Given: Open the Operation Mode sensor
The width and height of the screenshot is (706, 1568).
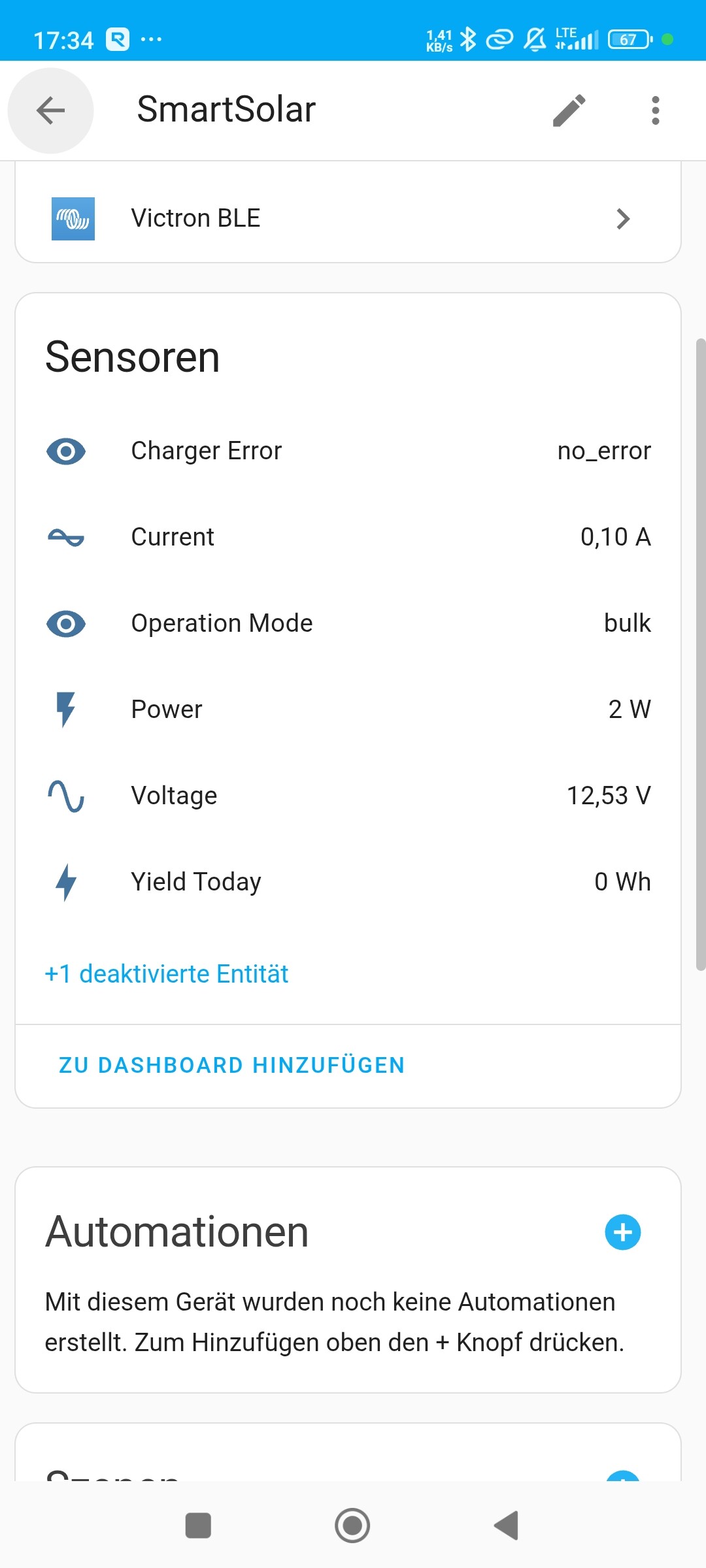Looking at the screenshot, I should click(x=348, y=623).
